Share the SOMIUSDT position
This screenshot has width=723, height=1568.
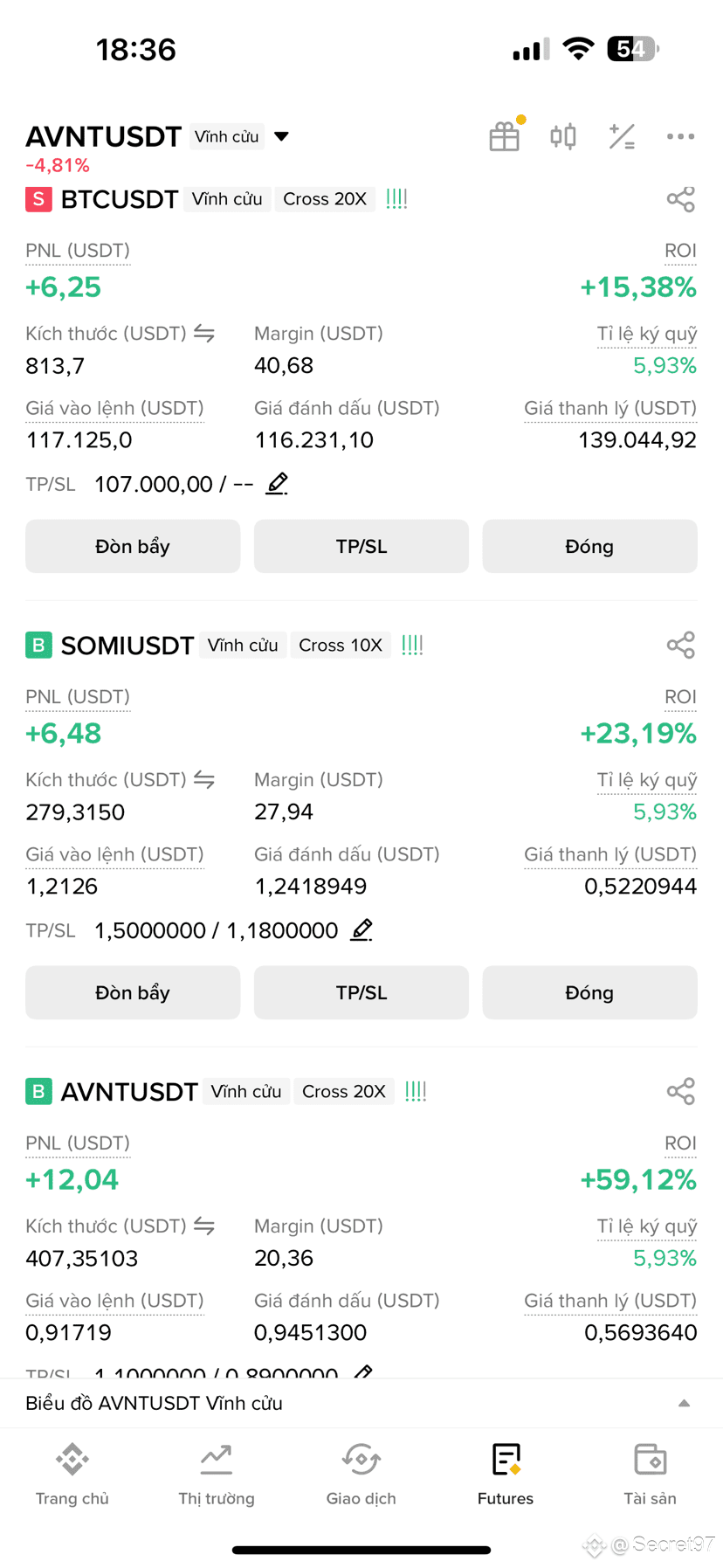pos(680,646)
